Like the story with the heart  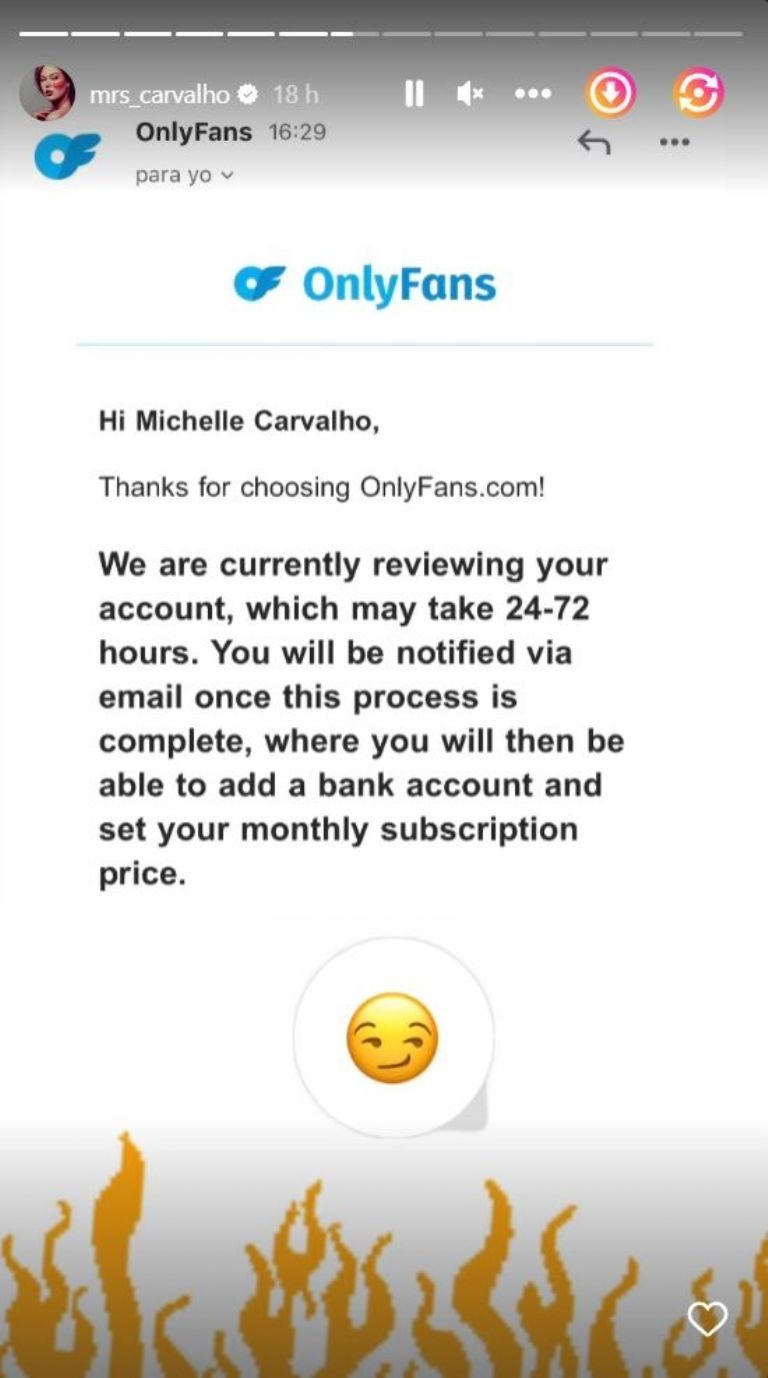coord(708,1319)
